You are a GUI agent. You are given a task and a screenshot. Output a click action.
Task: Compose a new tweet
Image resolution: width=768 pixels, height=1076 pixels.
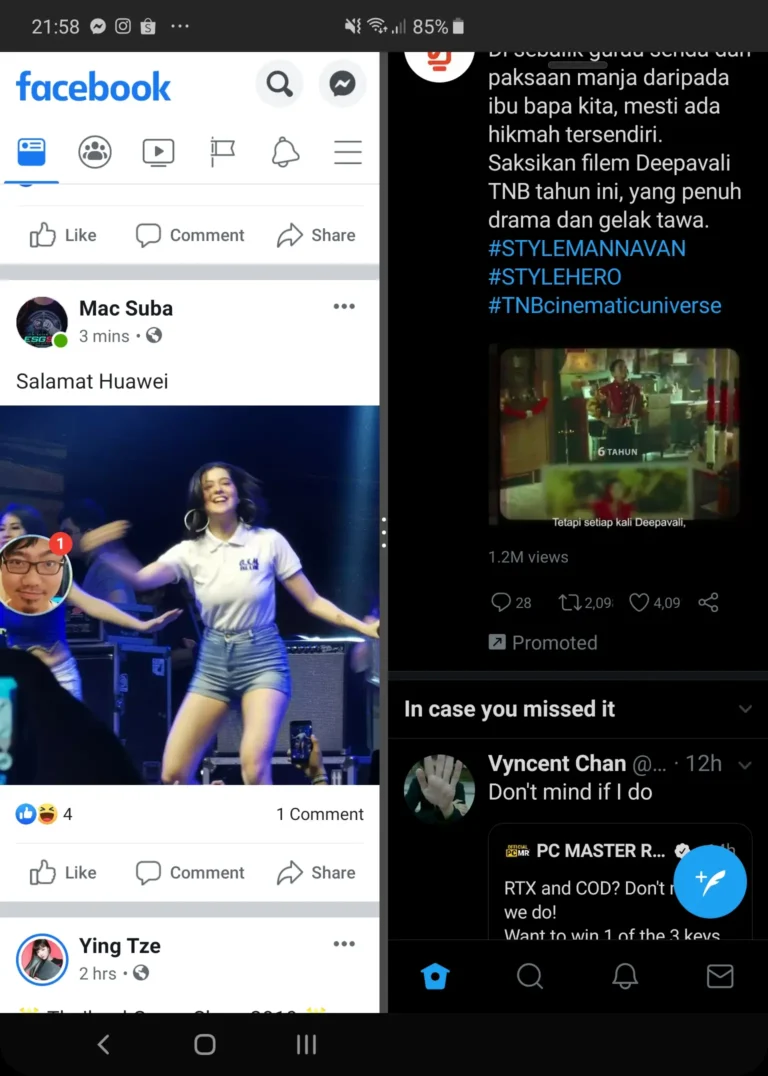pos(710,881)
